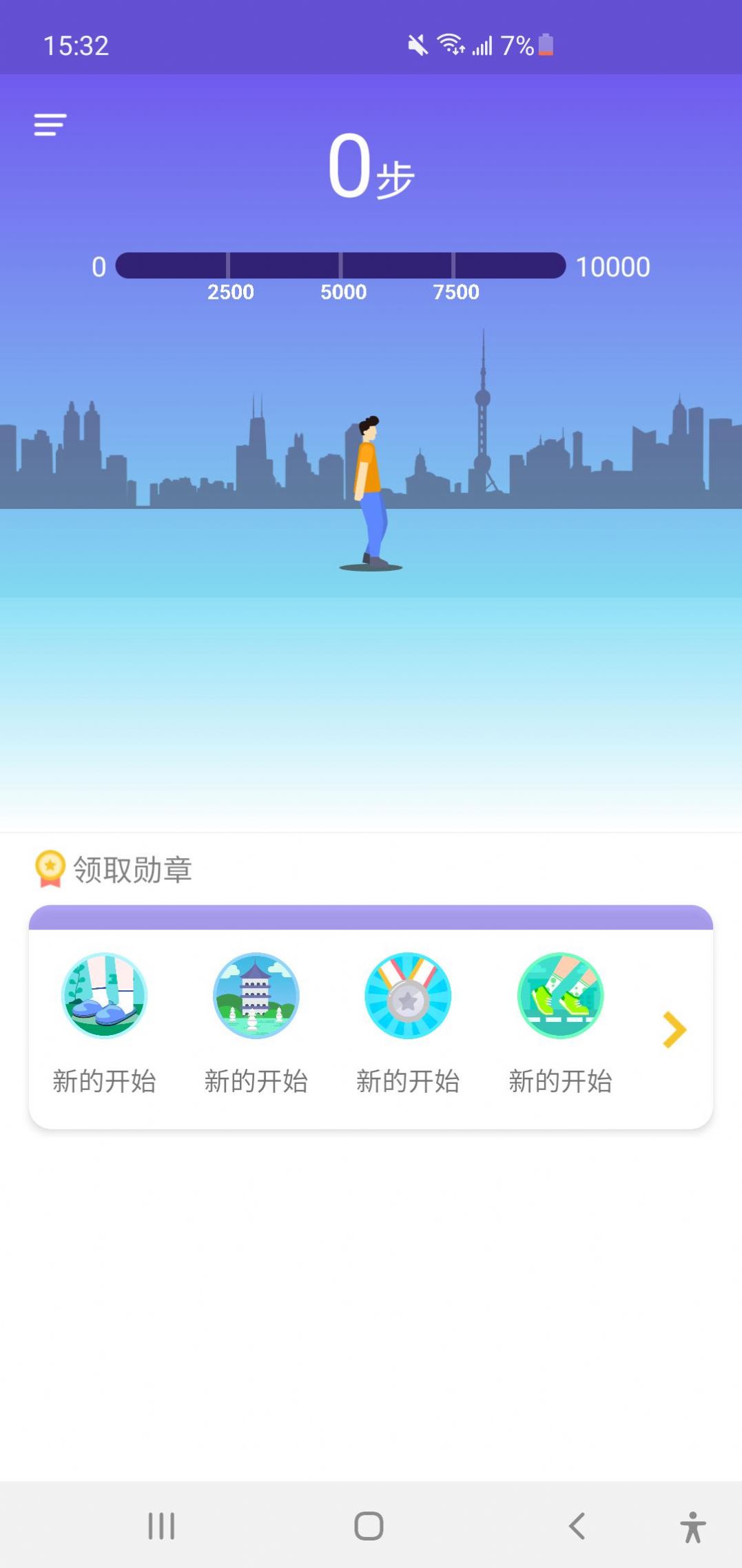Tap the clock showing 15:32
The height and width of the screenshot is (1568, 742).
point(76,45)
